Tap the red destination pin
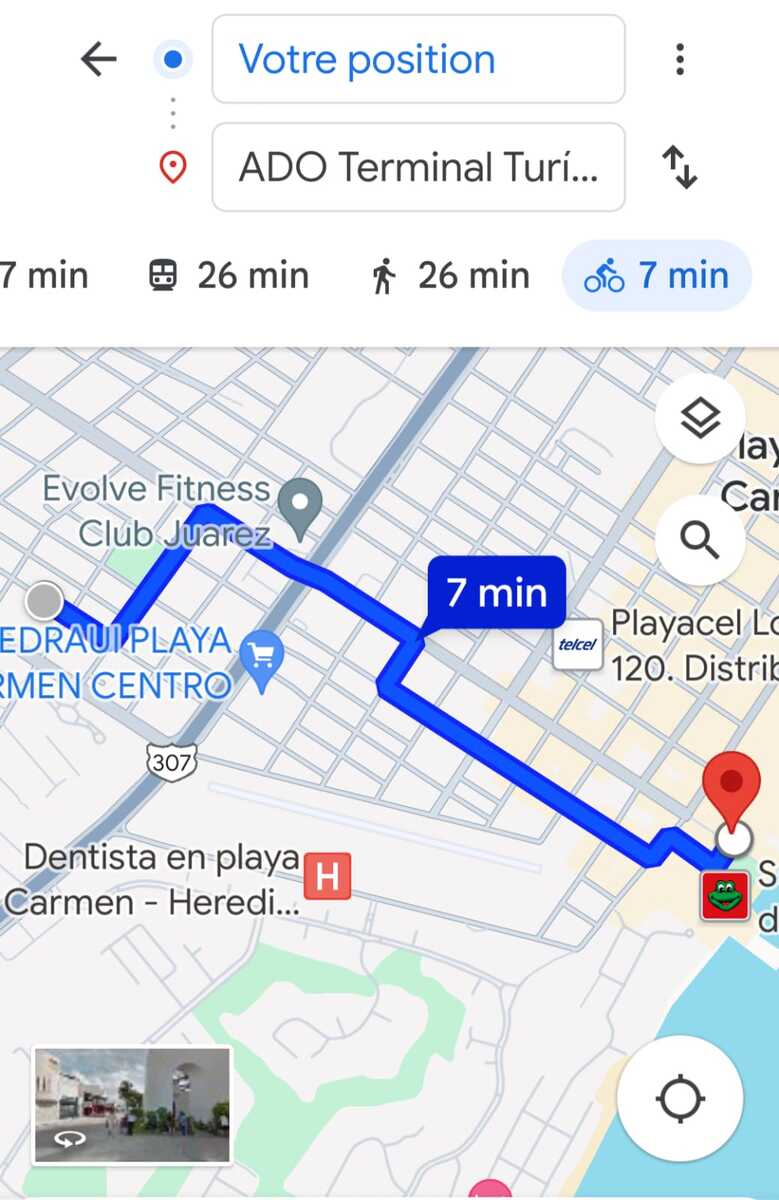This screenshot has width=779, height=1200. pyautogui.click(x=732, y=787)
